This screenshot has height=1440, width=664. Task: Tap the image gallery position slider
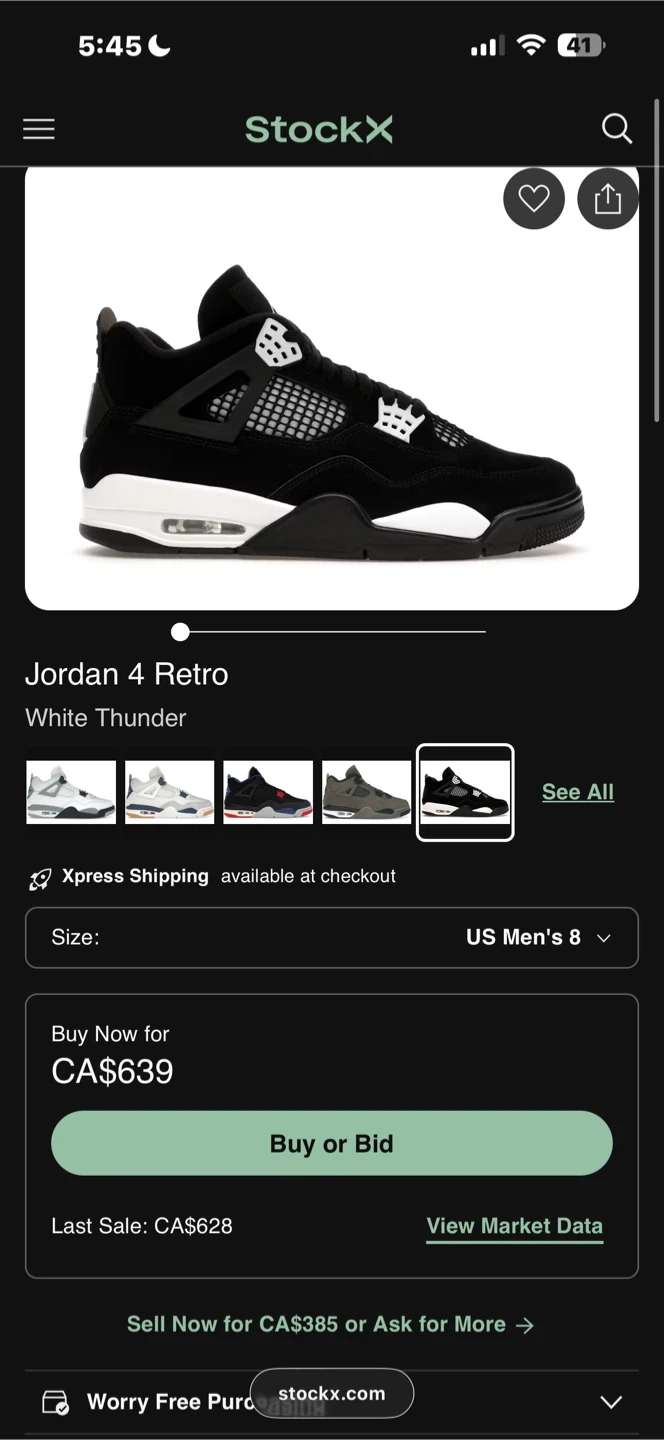tap(180, 631)
